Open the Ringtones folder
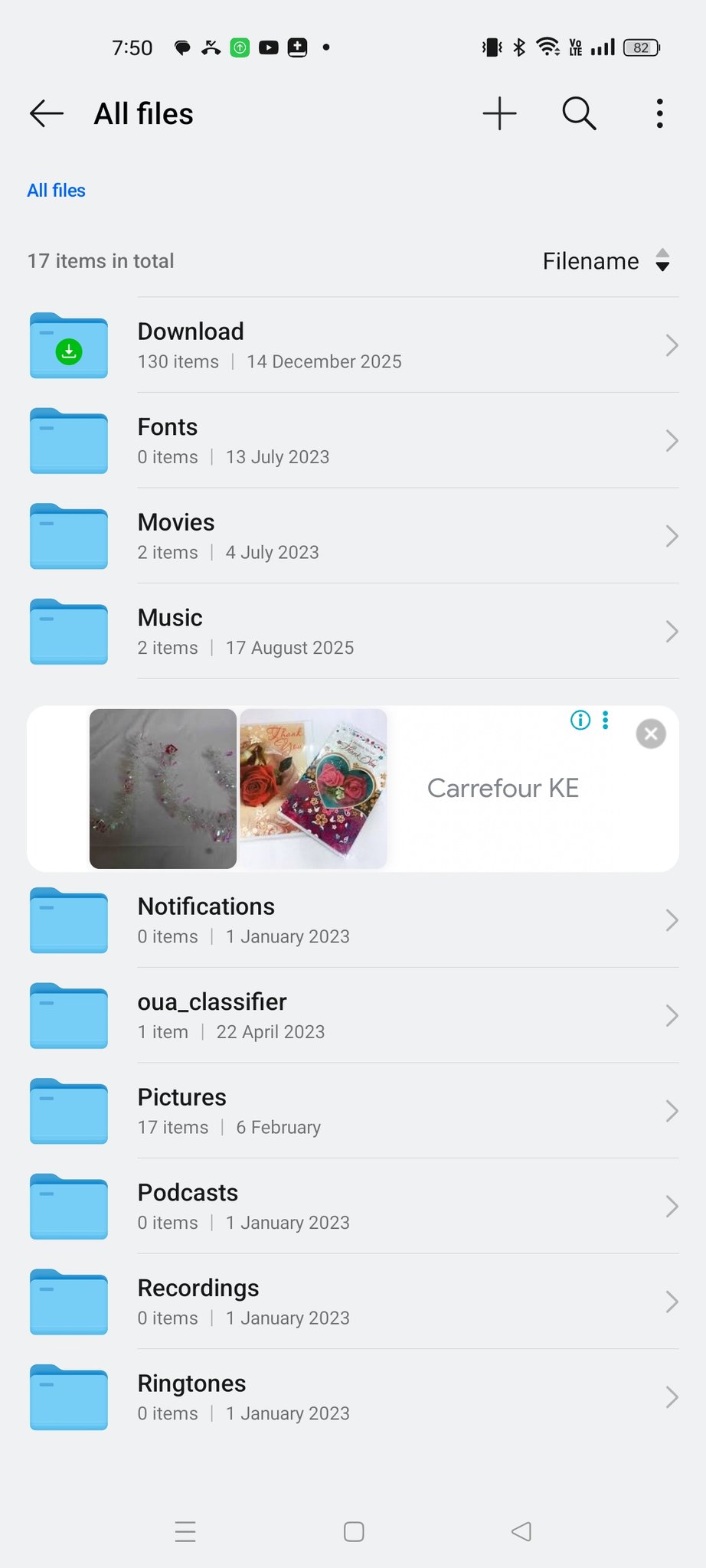Viewport: 706px width, 1568px height. click(x=352, y=1397)
